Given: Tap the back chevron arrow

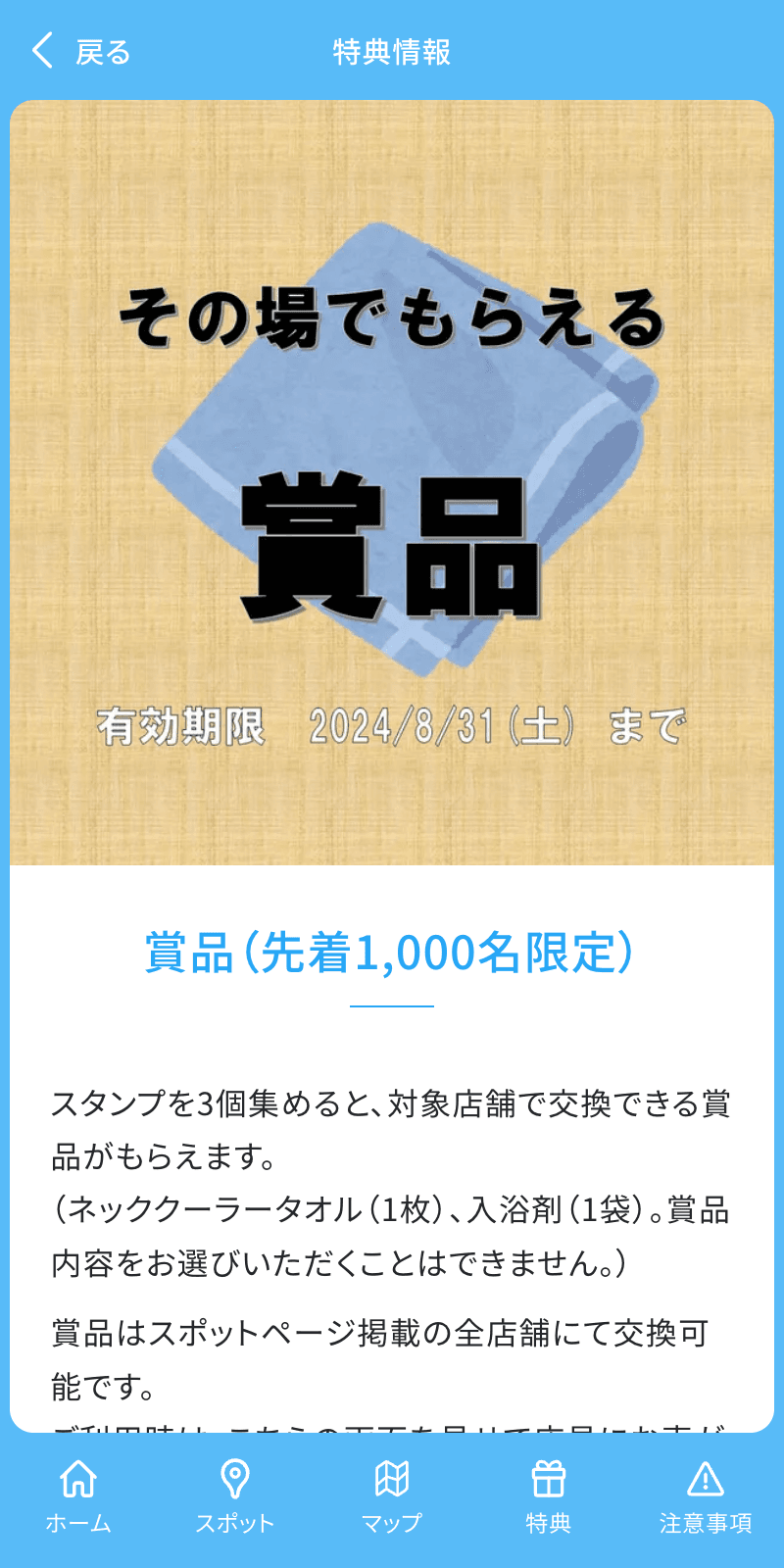Looking at the screenshot, I should click(x=39, y=51).
